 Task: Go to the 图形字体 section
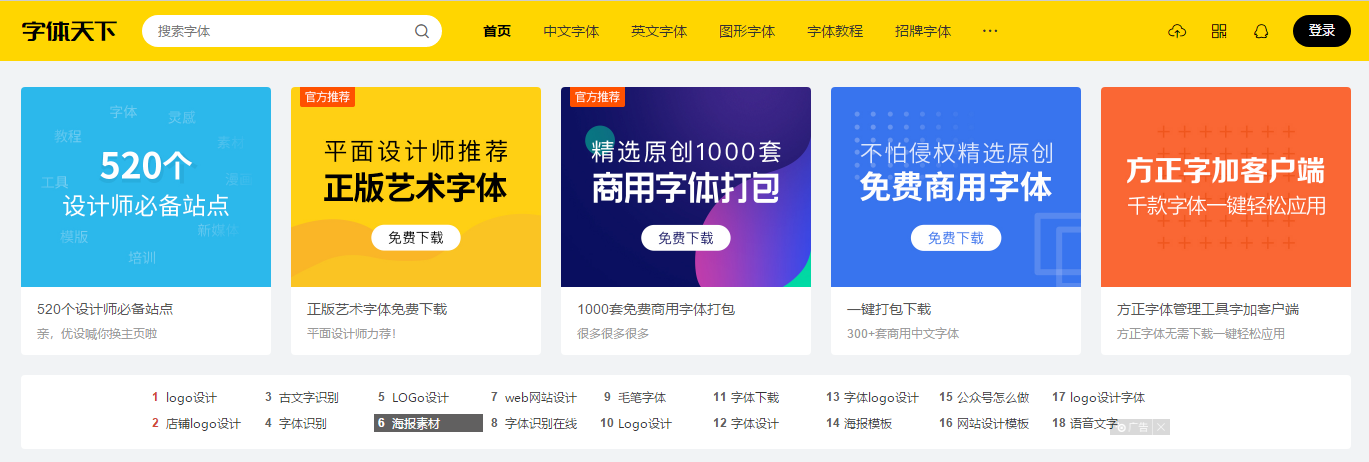pyautogui.click(x=747, y=31)
